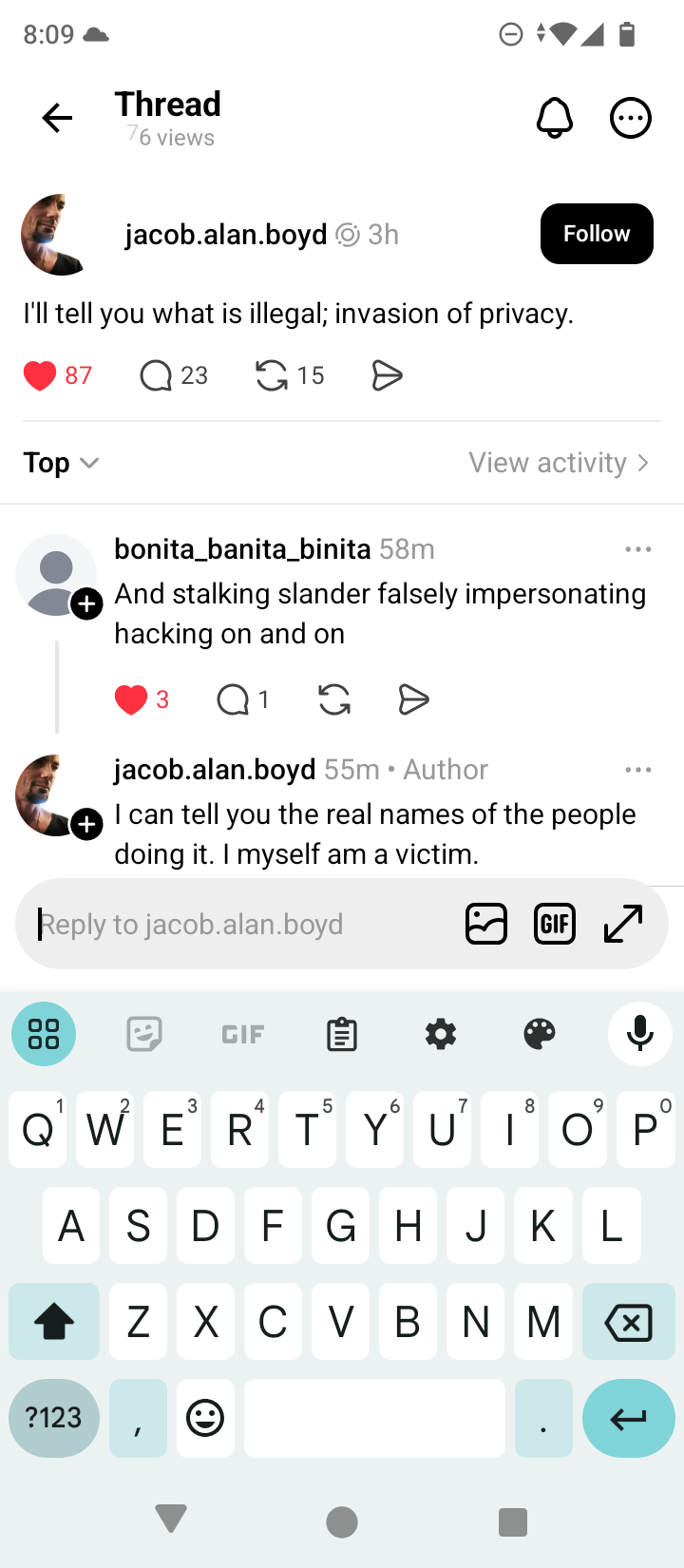684x1568 pixels.
Task: Add a GIF from the reply bar
Action: pos(555,924)
